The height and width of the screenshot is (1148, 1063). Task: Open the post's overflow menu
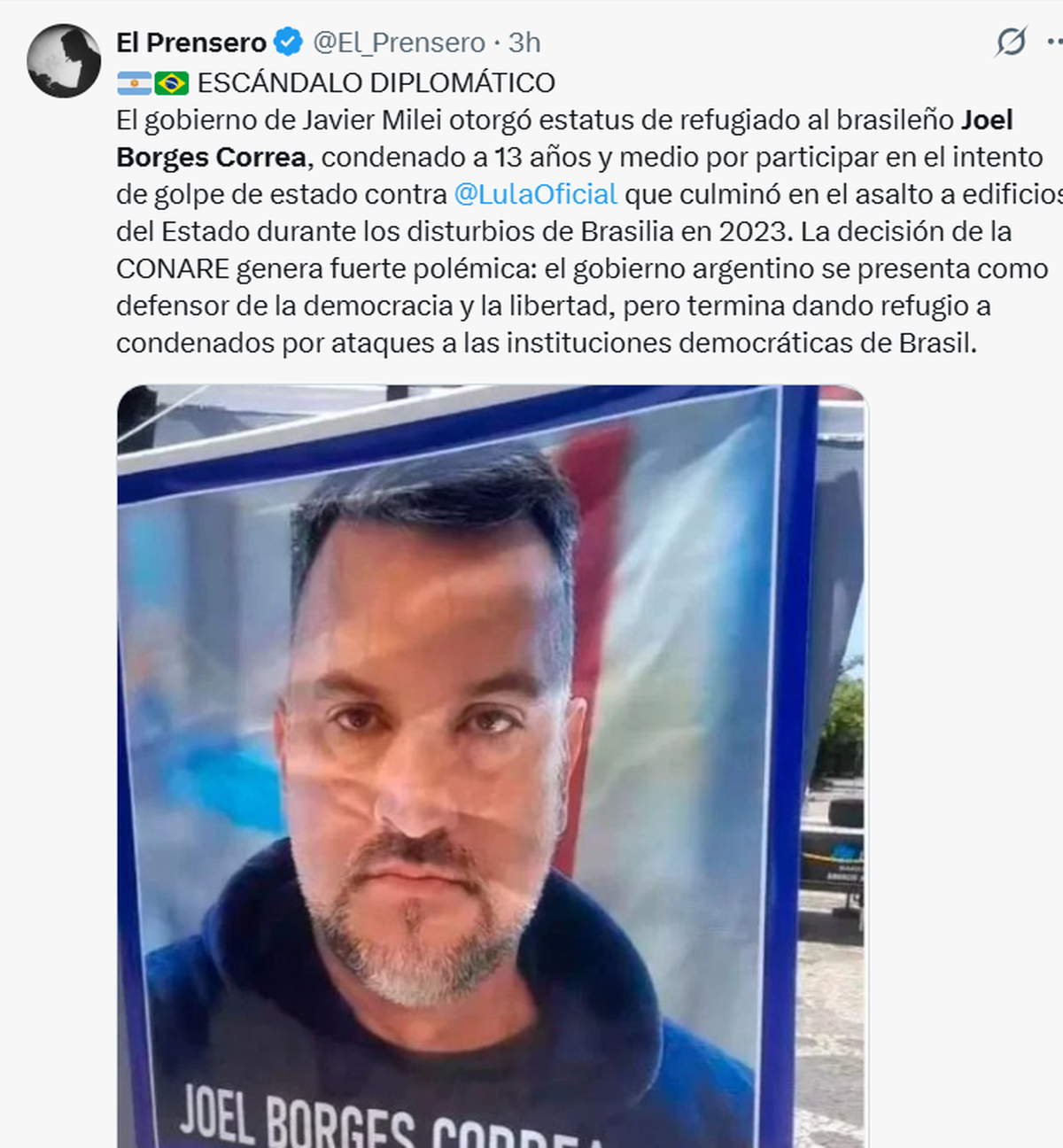[x=1054, y=42]
